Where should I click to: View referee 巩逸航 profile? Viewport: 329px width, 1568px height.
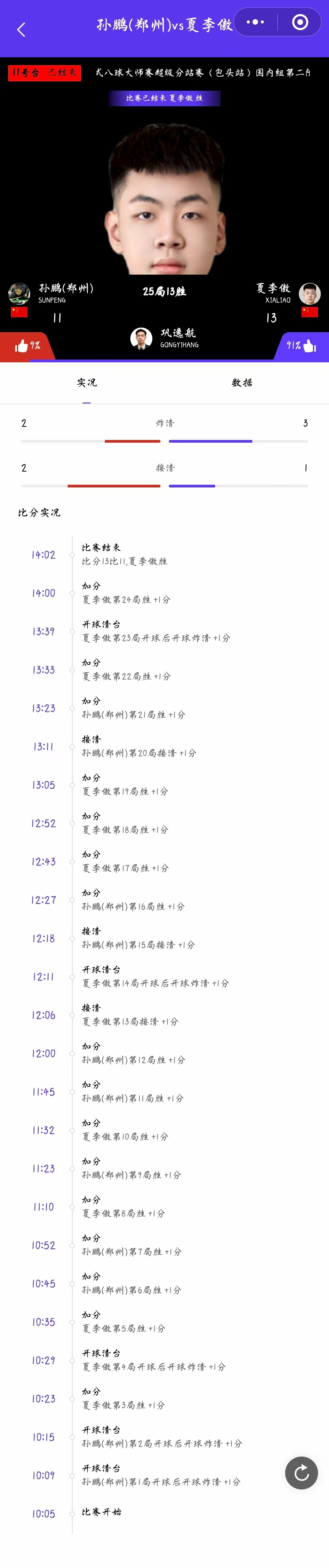coord(141,338)
